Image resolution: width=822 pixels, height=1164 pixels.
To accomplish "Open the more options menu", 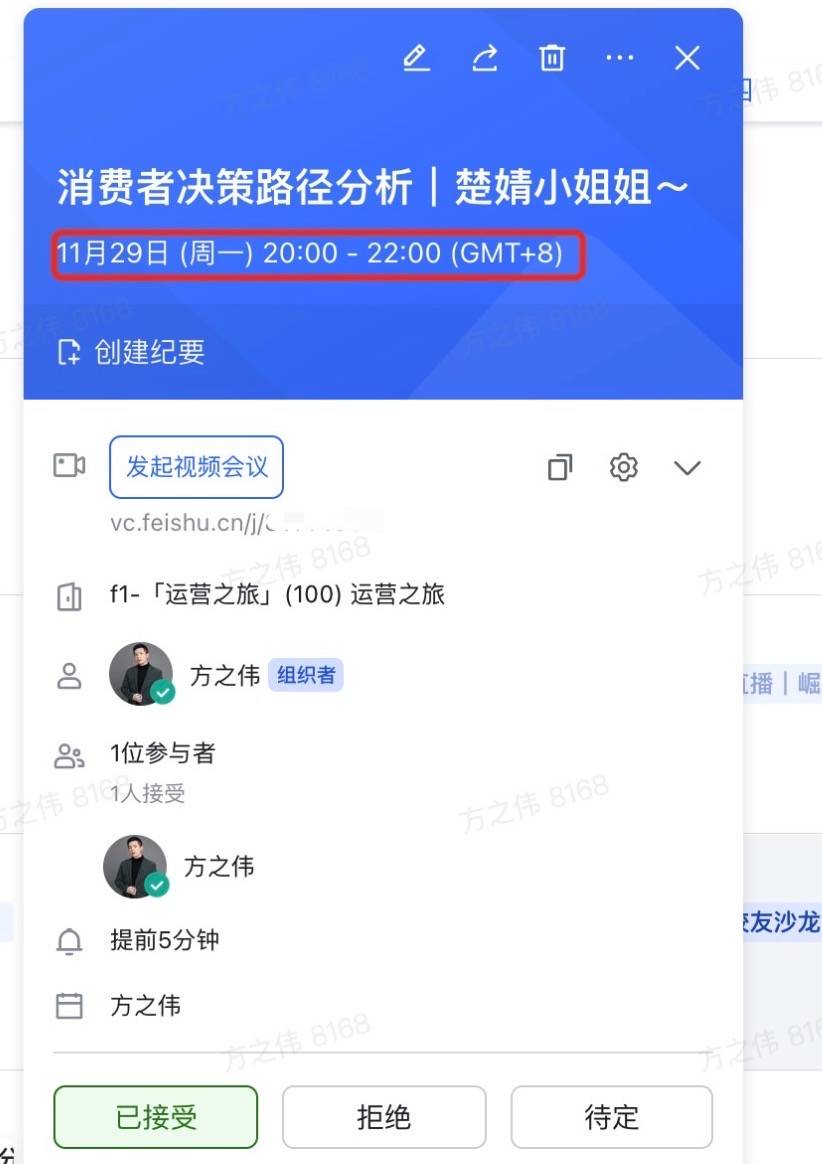I will (620, 59).
